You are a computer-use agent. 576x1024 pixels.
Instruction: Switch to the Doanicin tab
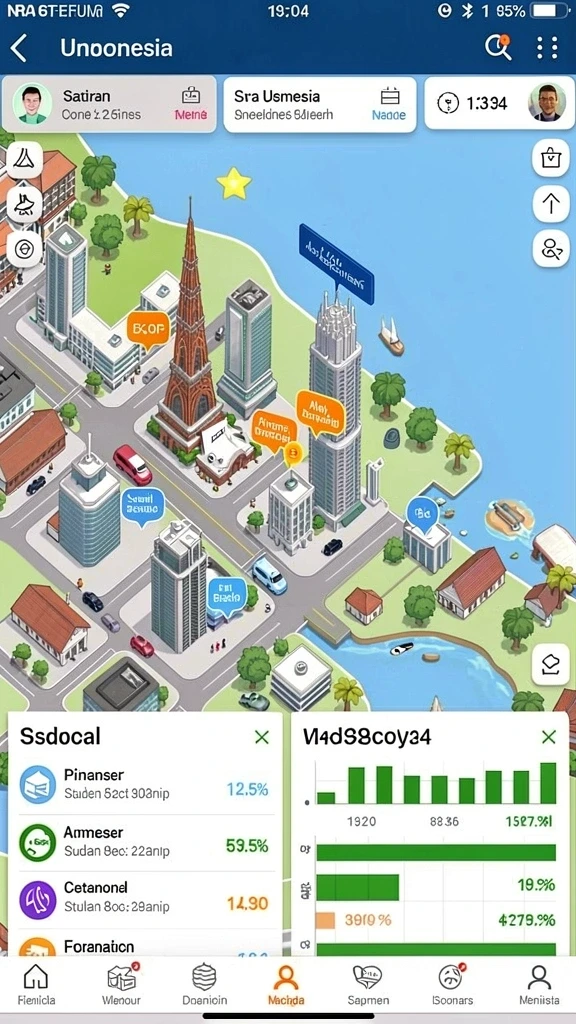pos(204,985)
